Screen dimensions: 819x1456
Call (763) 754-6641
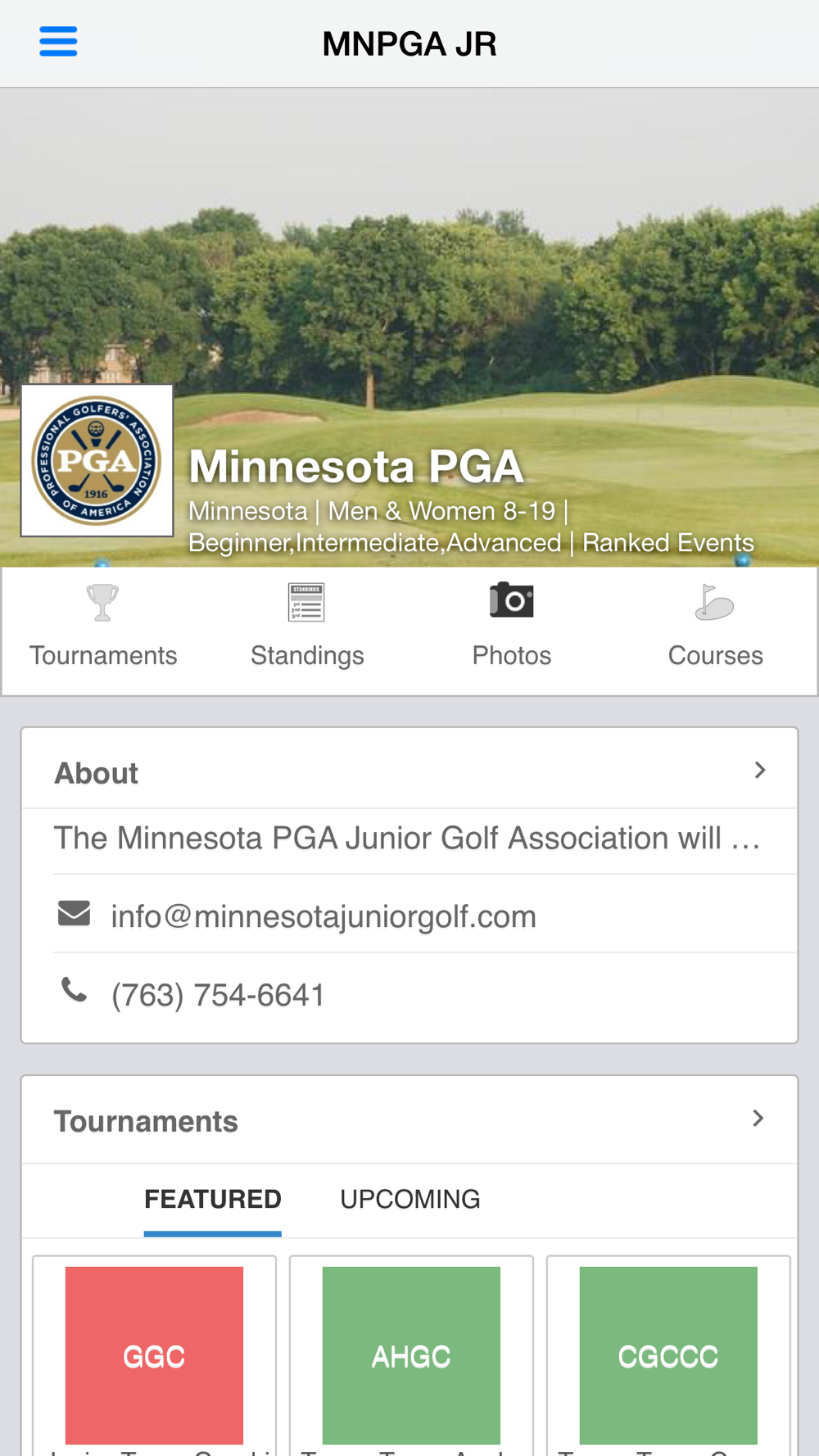(x=218, y=995)
